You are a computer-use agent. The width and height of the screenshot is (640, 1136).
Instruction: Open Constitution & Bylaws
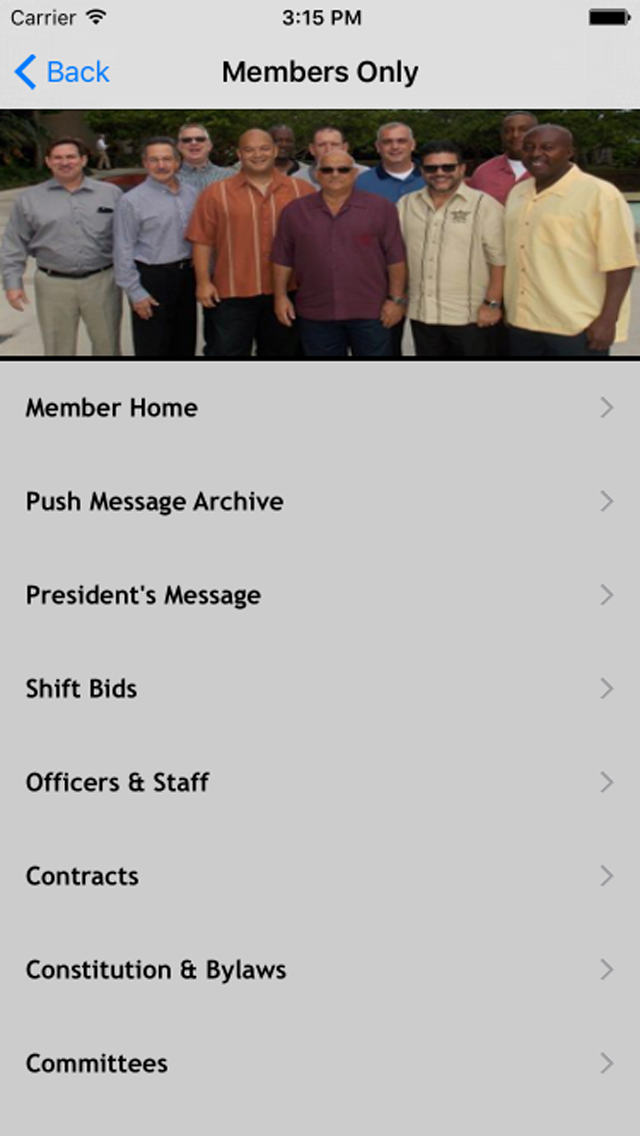pyautogui.click(x=320, y=969)
